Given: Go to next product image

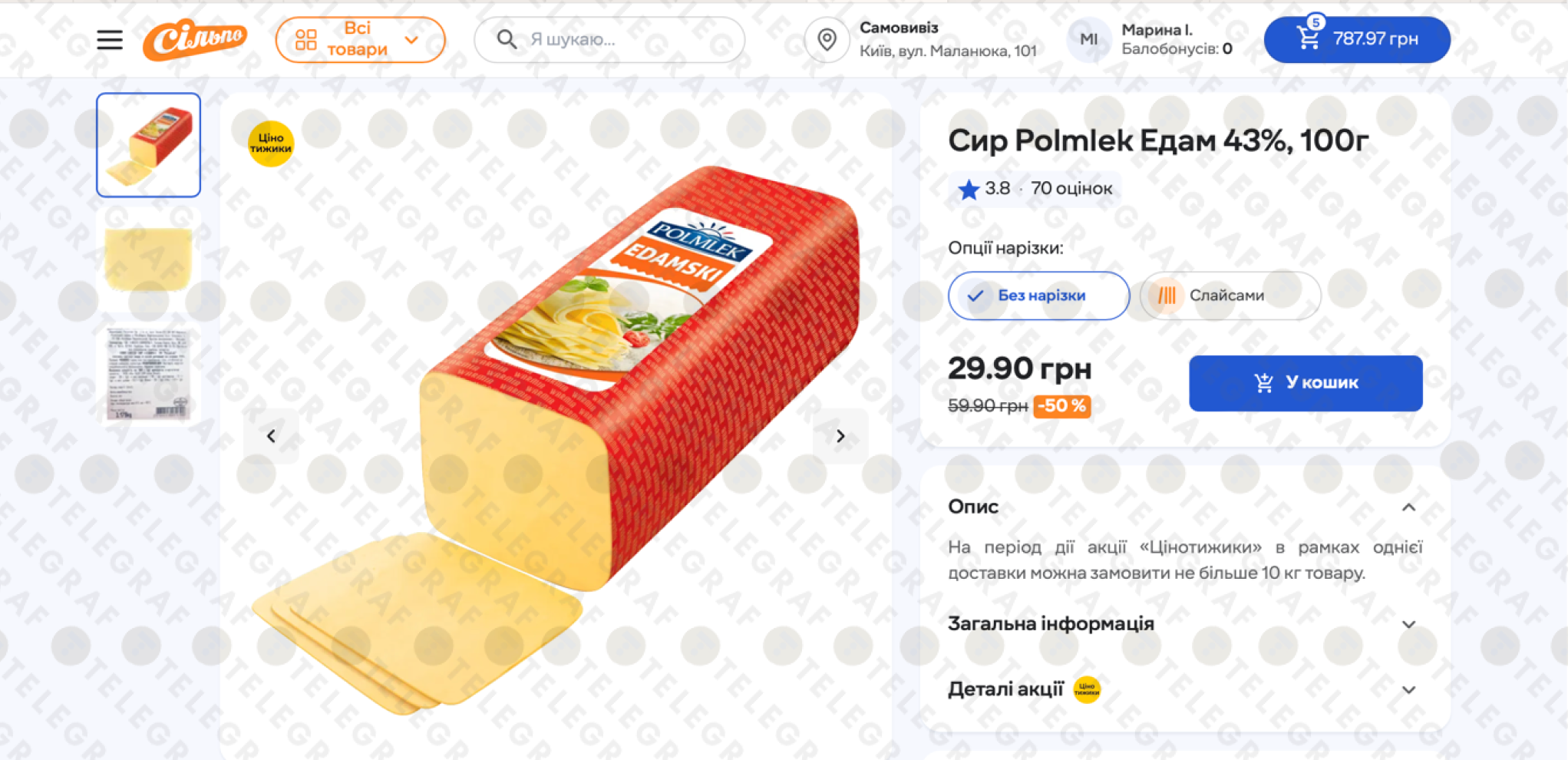Looking at the screenshot, I should click(x=840, y=436).
